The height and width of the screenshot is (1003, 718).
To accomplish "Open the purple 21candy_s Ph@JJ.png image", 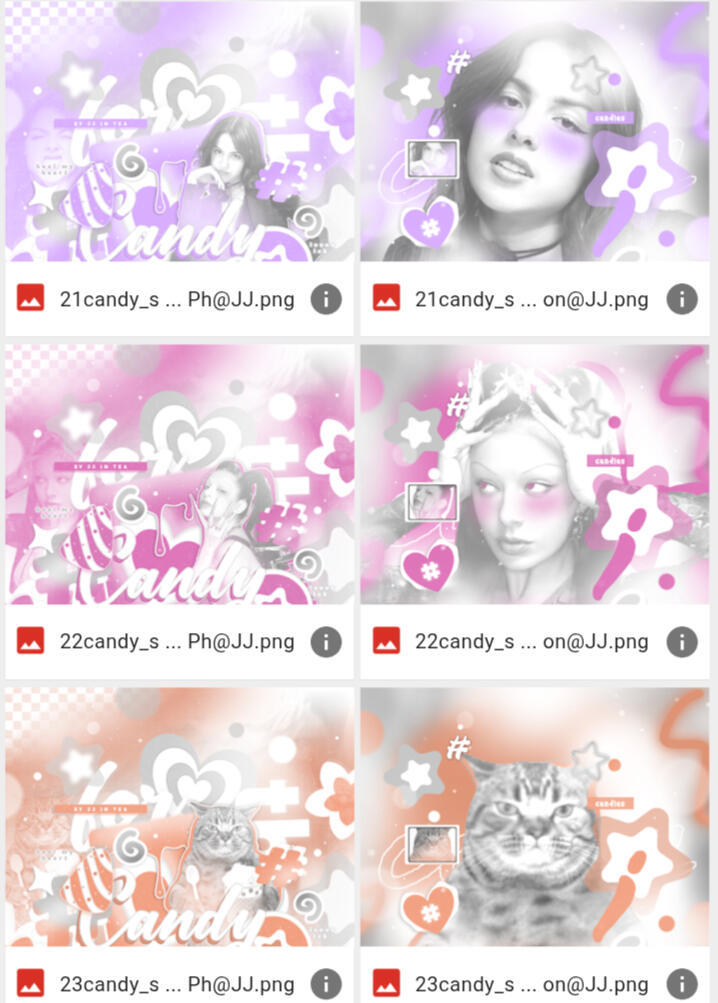I will pyautogui.click(x=180, y=131).
